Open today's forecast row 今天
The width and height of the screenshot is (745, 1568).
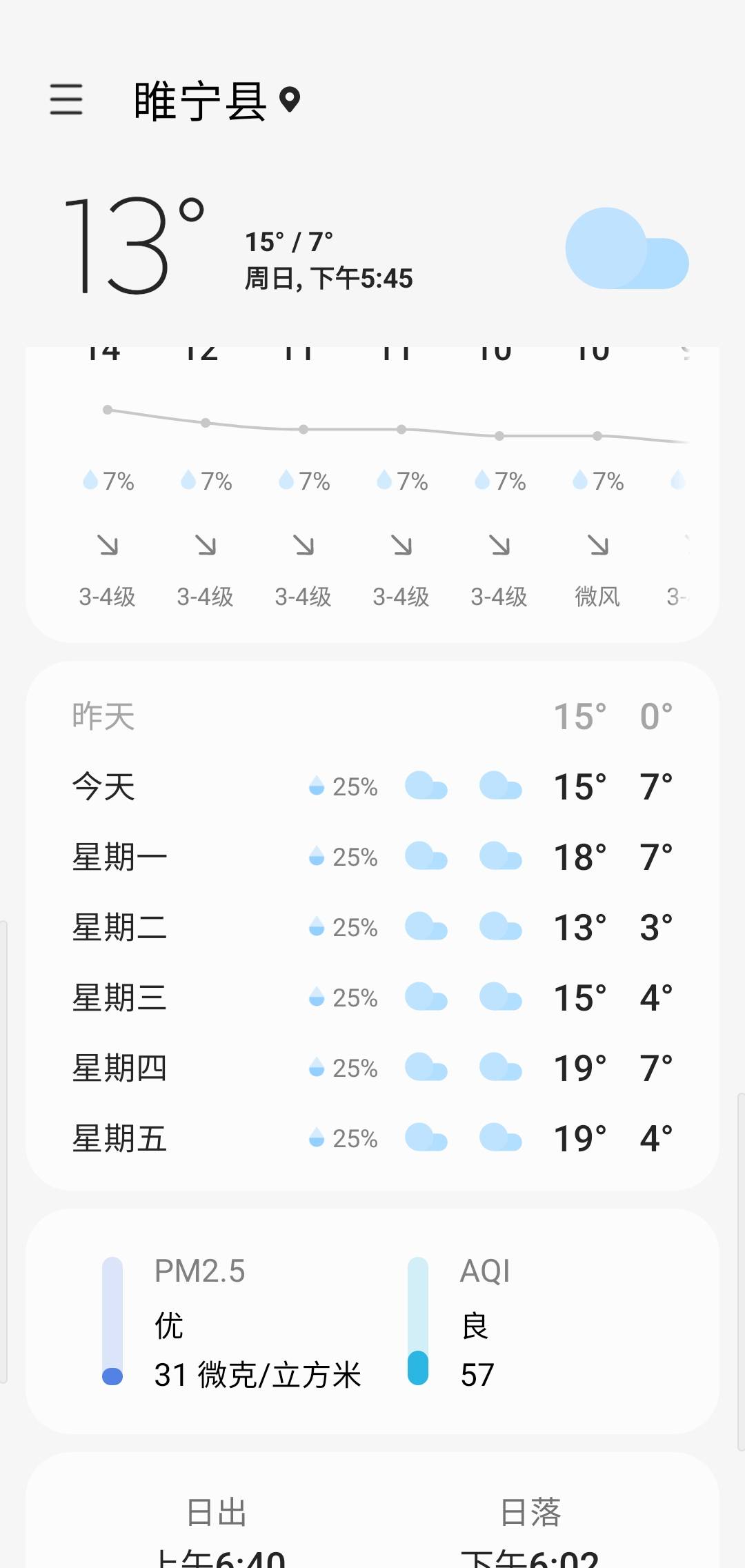point(372,786)
